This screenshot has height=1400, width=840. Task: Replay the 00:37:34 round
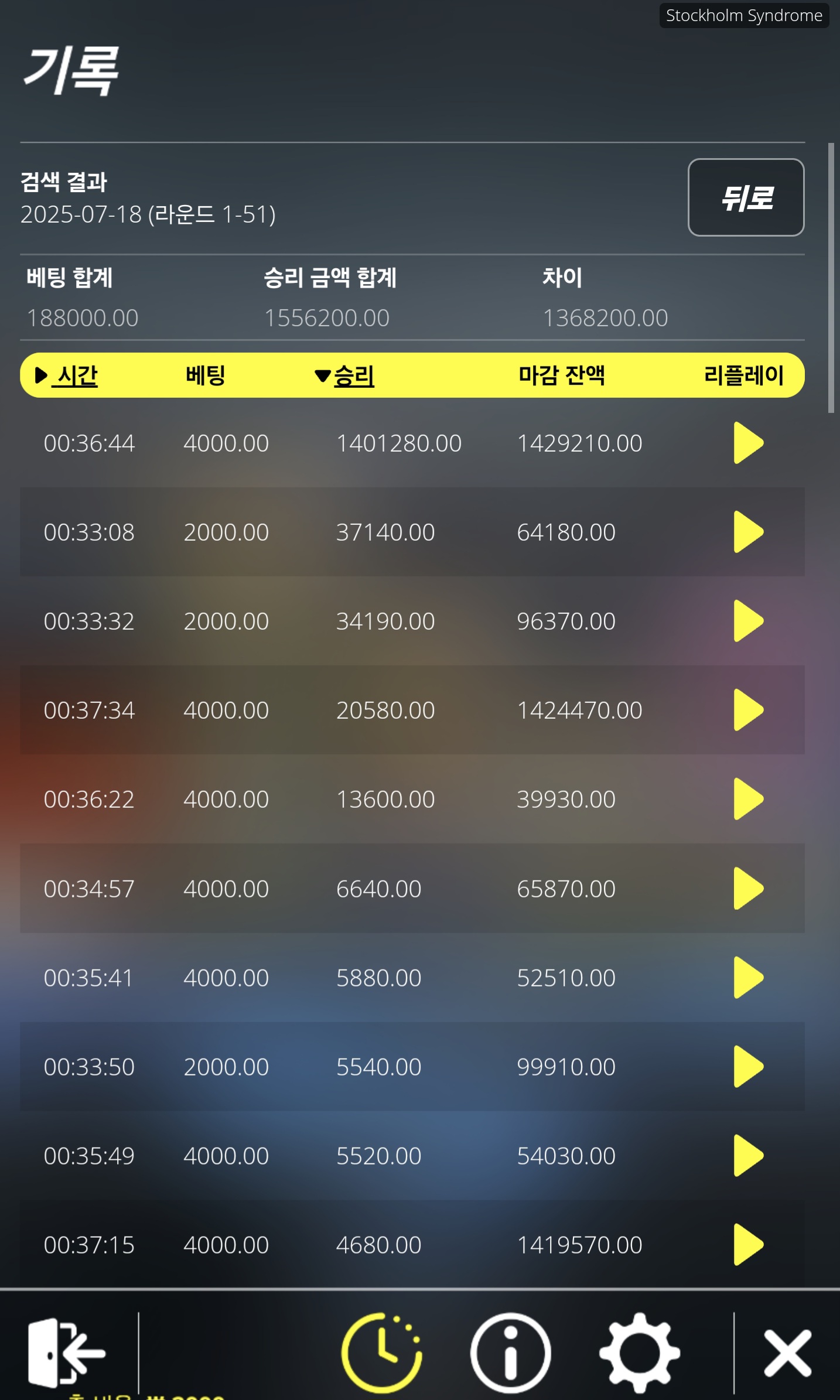(x=749, y=710)
